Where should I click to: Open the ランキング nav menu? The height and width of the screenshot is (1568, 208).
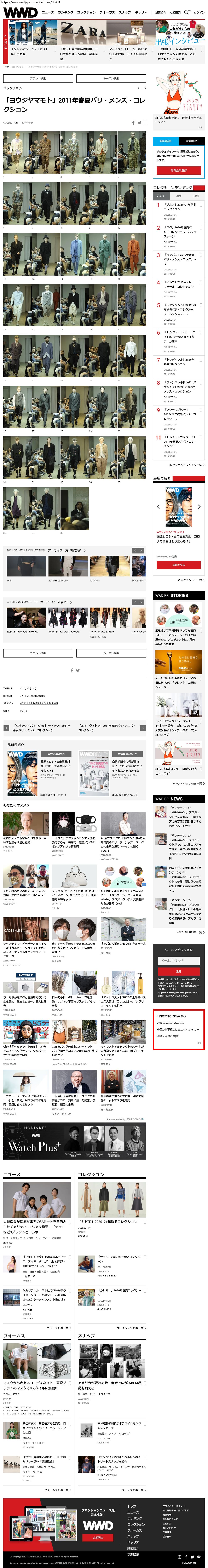66,12
